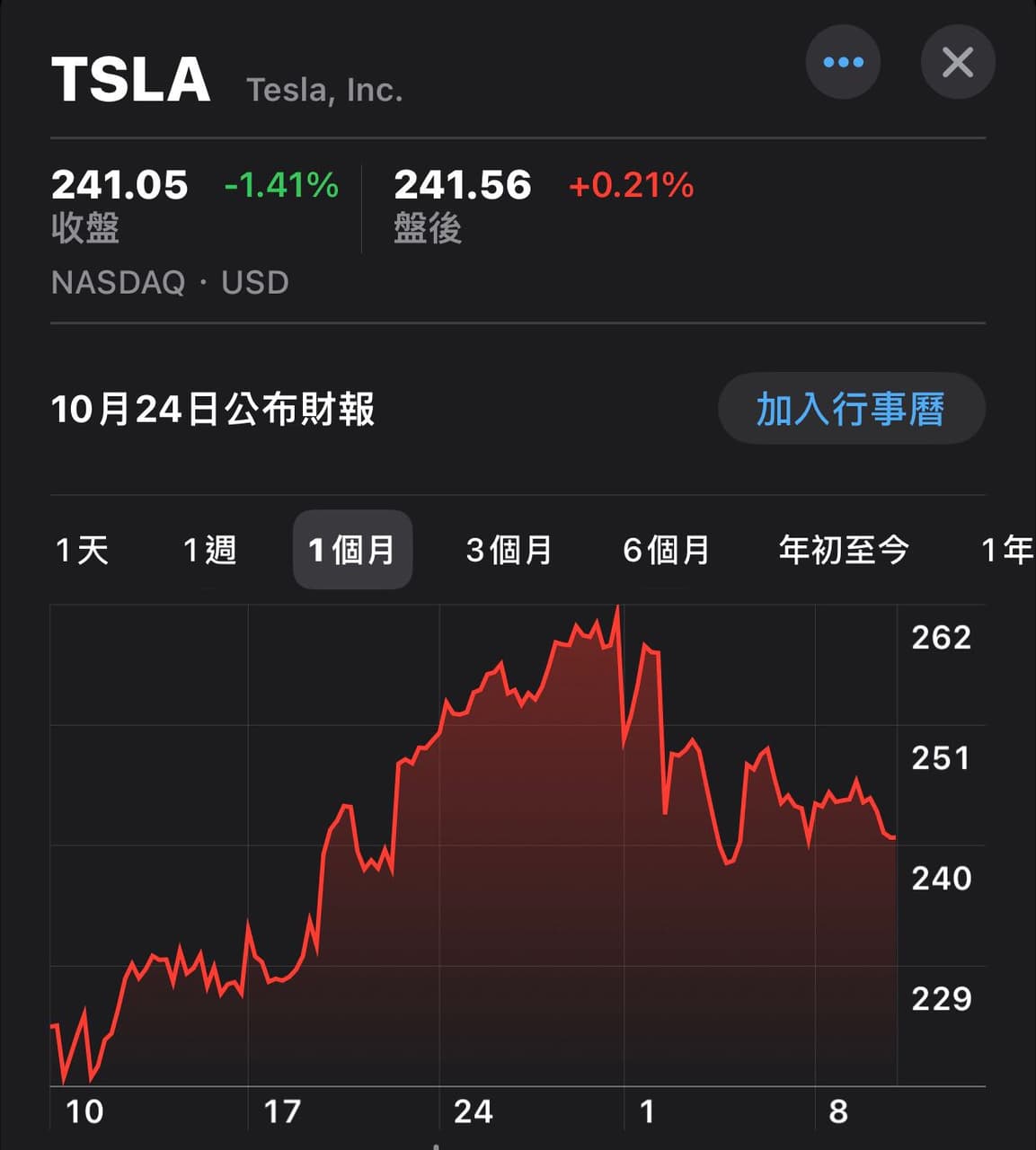Viewport: 1036px width, 1150px height.
Task: Tap the after-hours price 241.56
Action: pos(464,186)
